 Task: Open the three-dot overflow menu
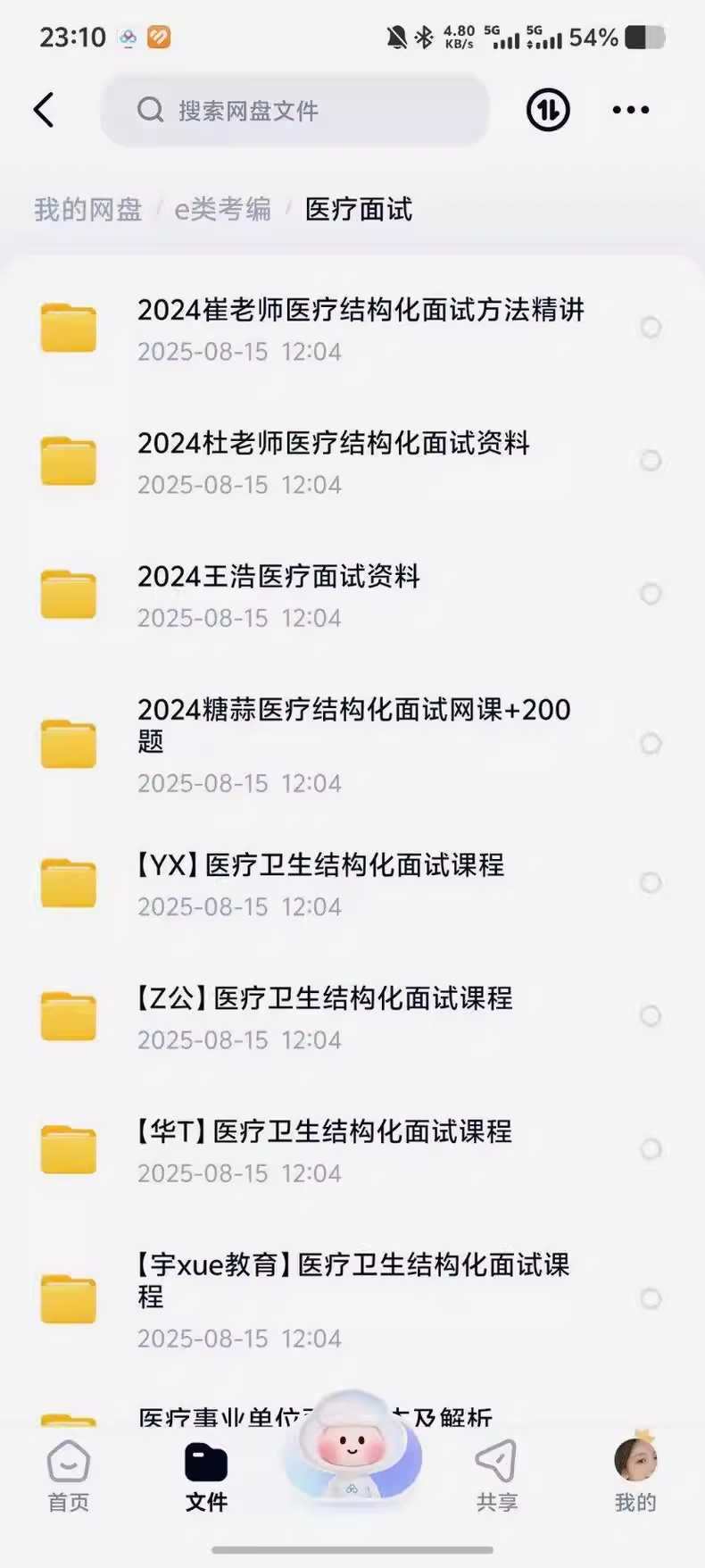(x=631, y=110)
